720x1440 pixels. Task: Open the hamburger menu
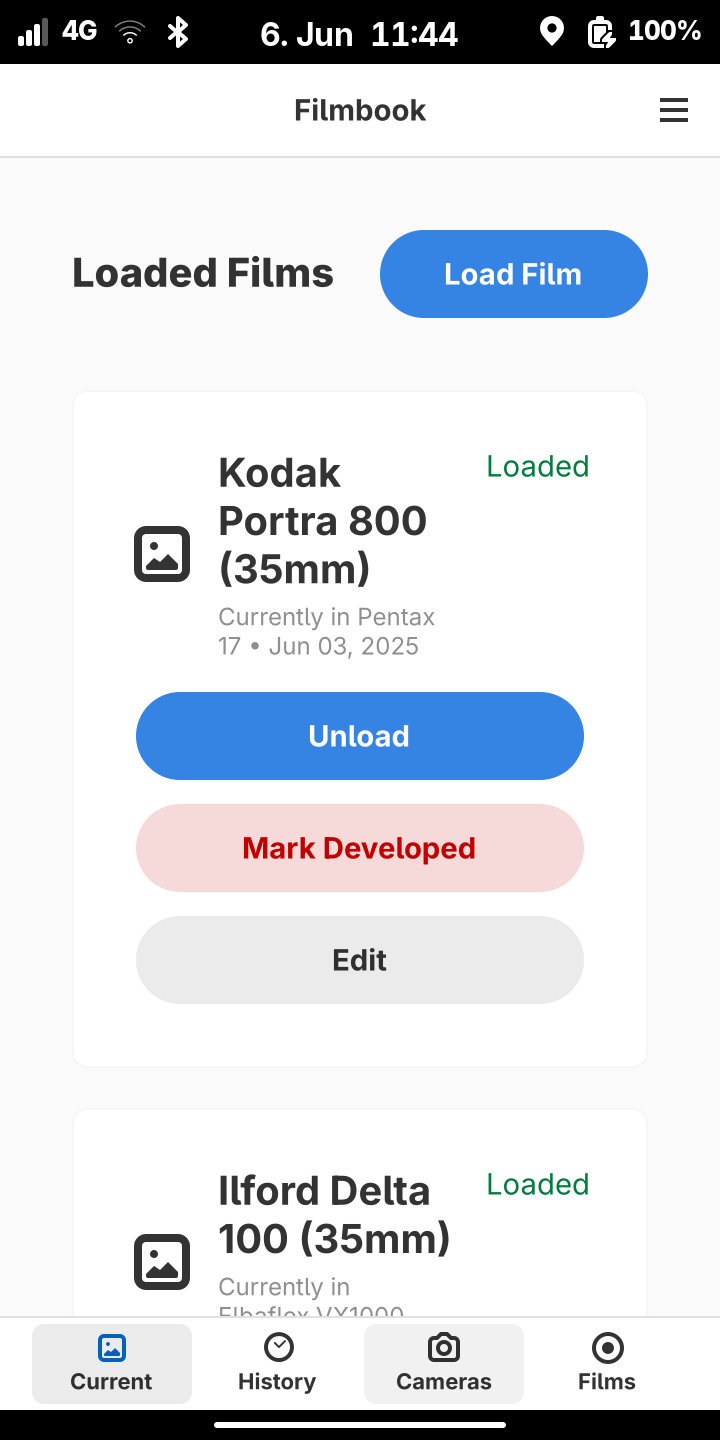click(674, 110)
